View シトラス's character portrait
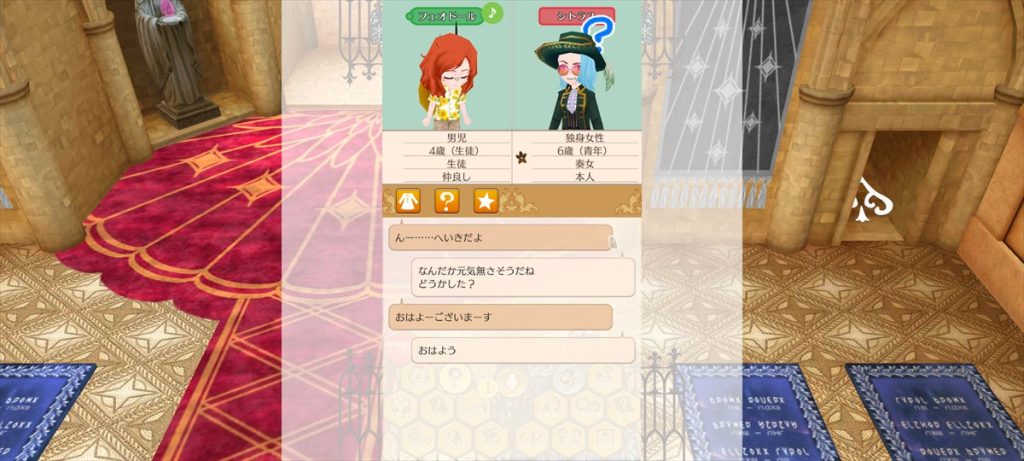Viewport: 1024px width, 461px height. [575, 82]
